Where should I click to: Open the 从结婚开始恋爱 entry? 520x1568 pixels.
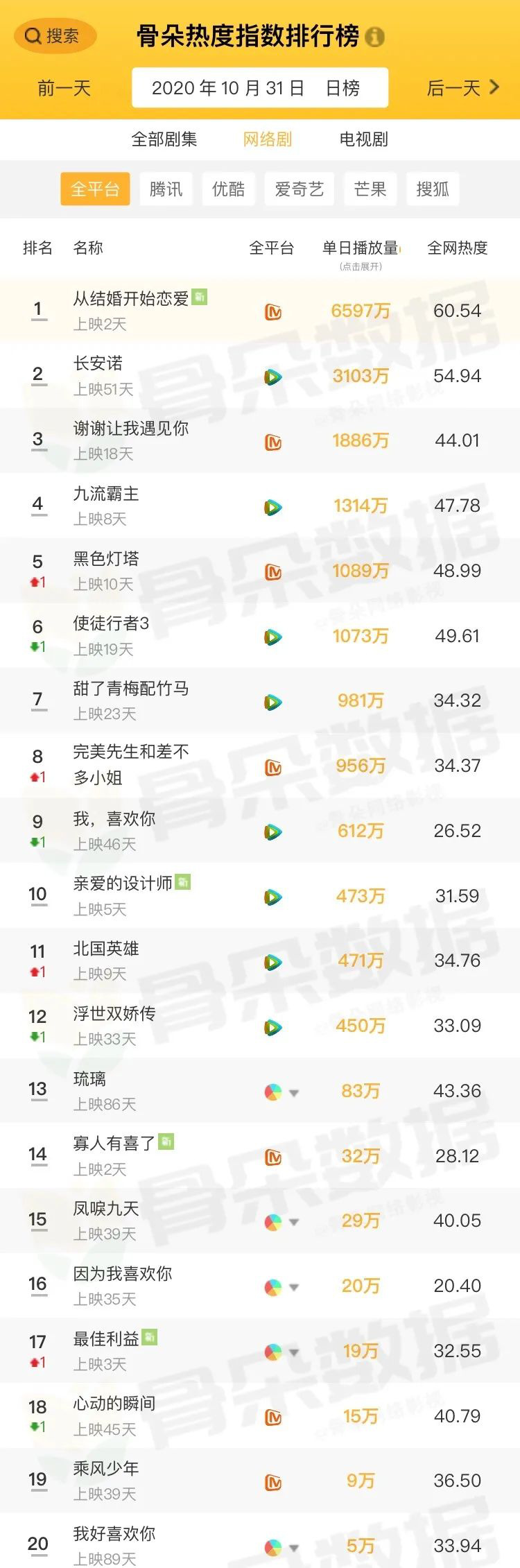coord(131,299)
